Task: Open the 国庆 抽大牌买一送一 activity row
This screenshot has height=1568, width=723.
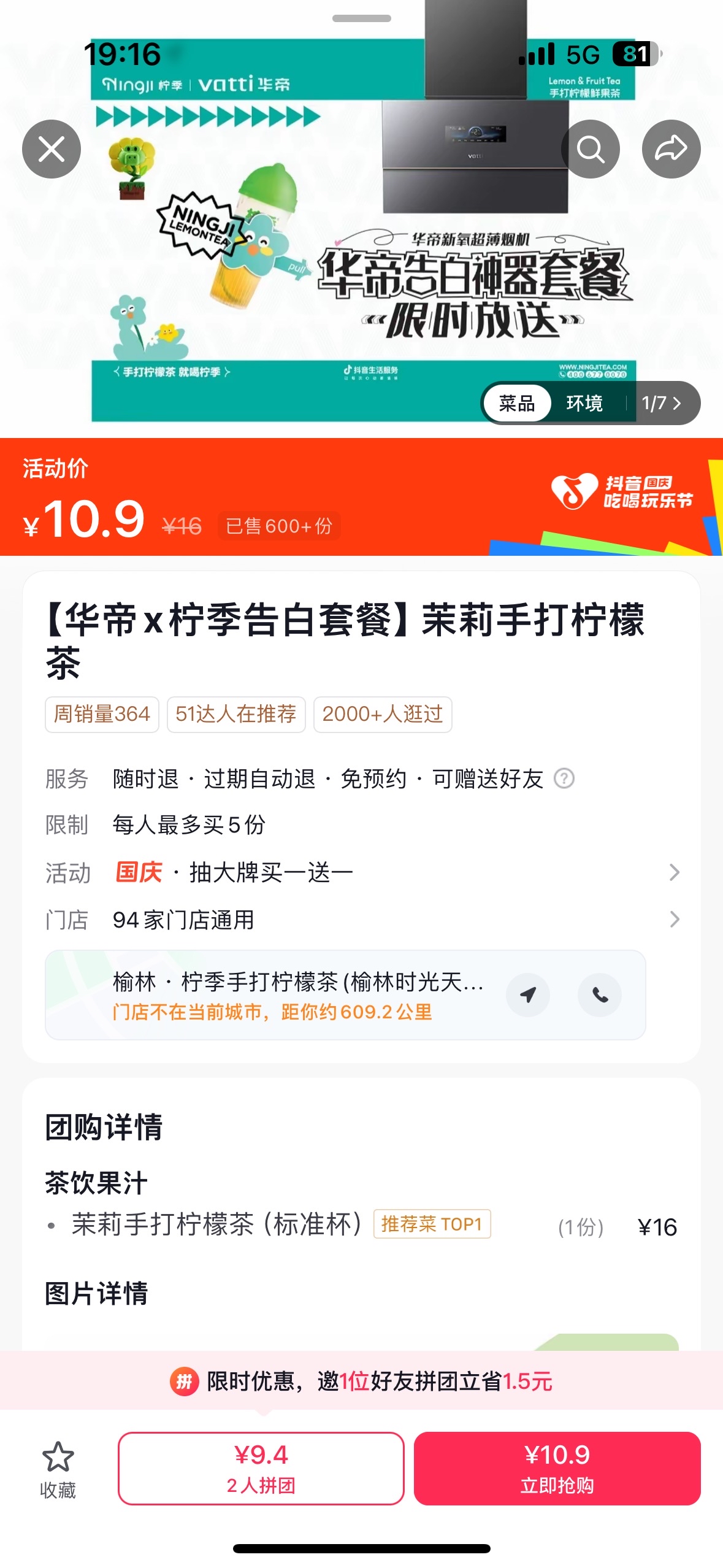Action: click(x=392, y=872)
